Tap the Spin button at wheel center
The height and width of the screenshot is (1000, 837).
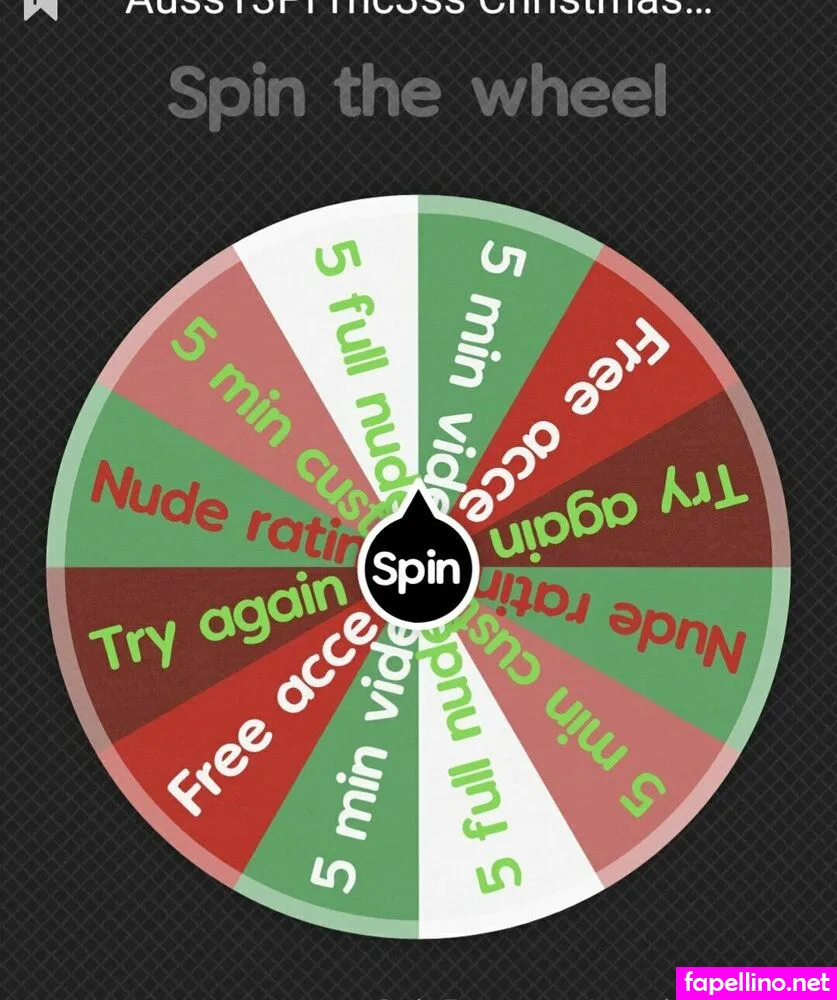tap(415, 569)
